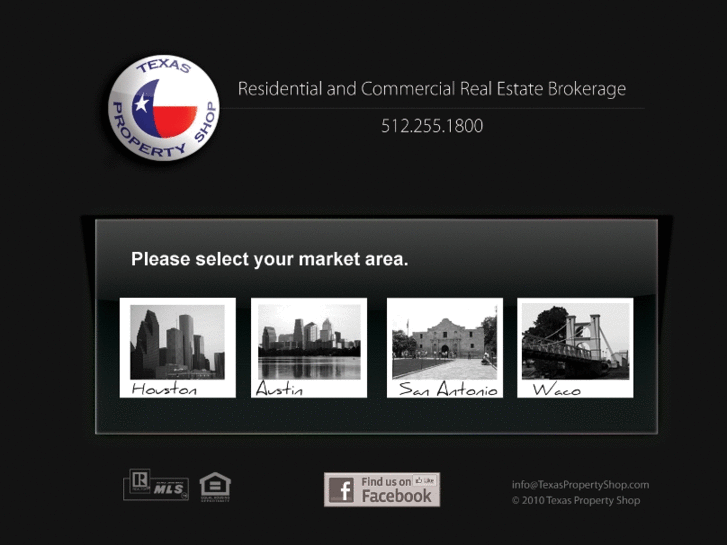Select the Houston market area
The width and height of the screenshot is (727, 545).
click(x=178, y=347)
